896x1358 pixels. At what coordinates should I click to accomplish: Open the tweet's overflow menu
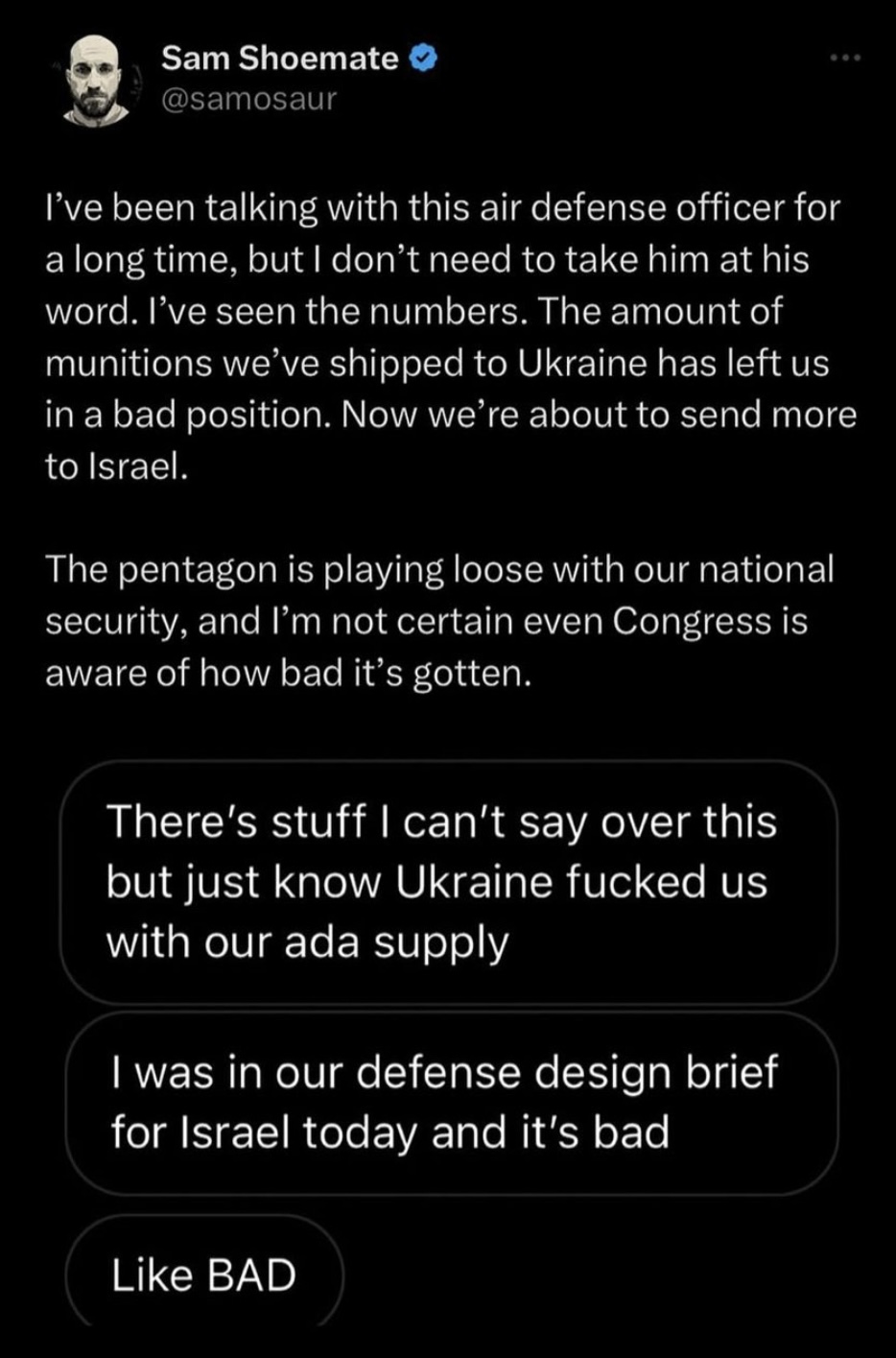pos(845,60)
